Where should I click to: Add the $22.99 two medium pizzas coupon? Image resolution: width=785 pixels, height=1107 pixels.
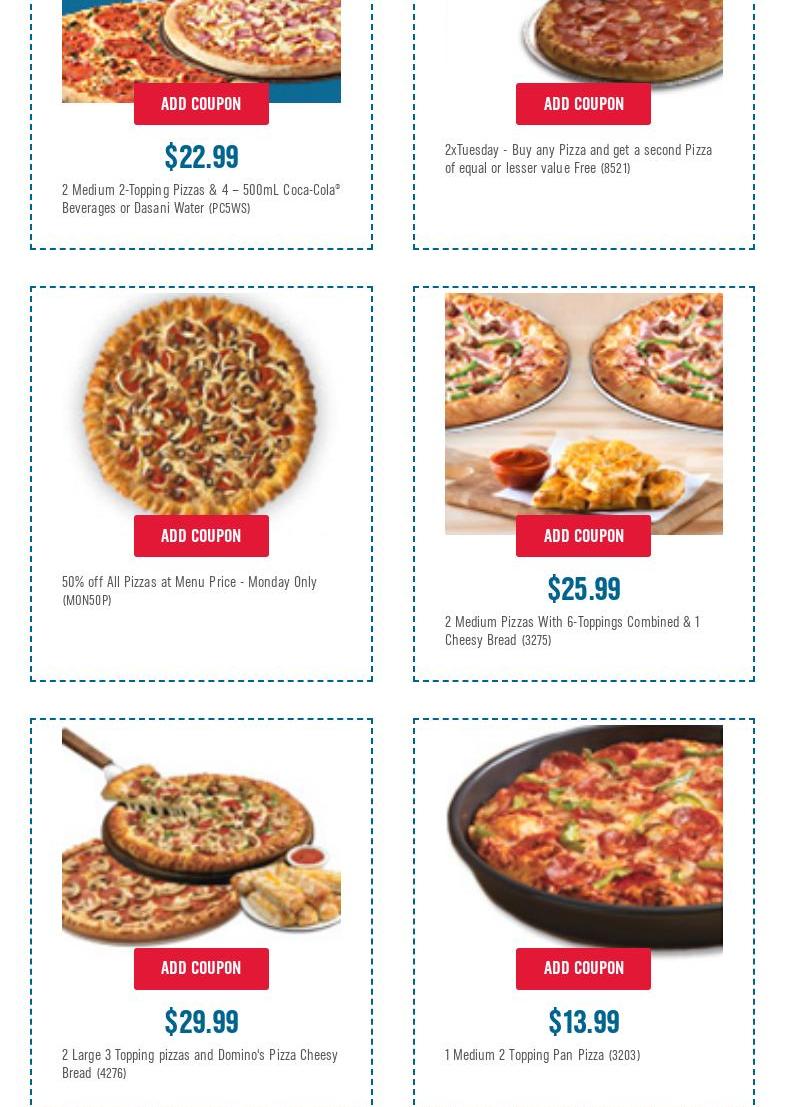(201, 104)
